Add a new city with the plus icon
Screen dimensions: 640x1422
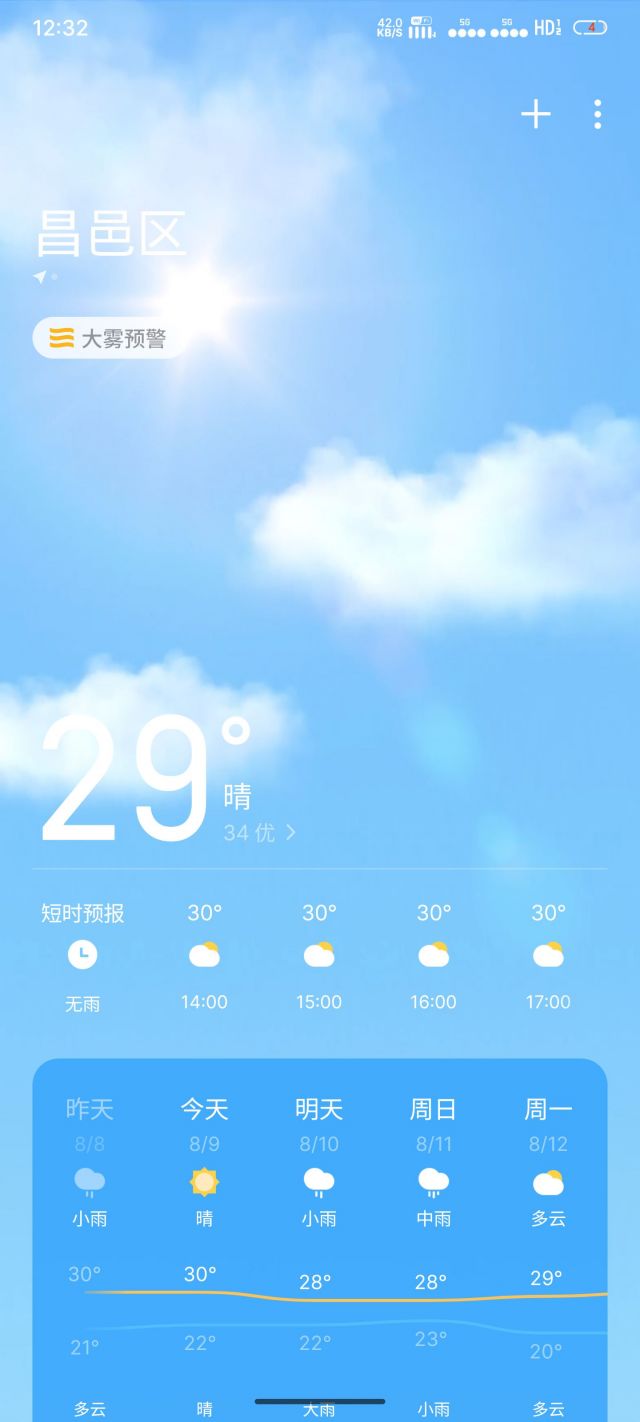point(536,115)
